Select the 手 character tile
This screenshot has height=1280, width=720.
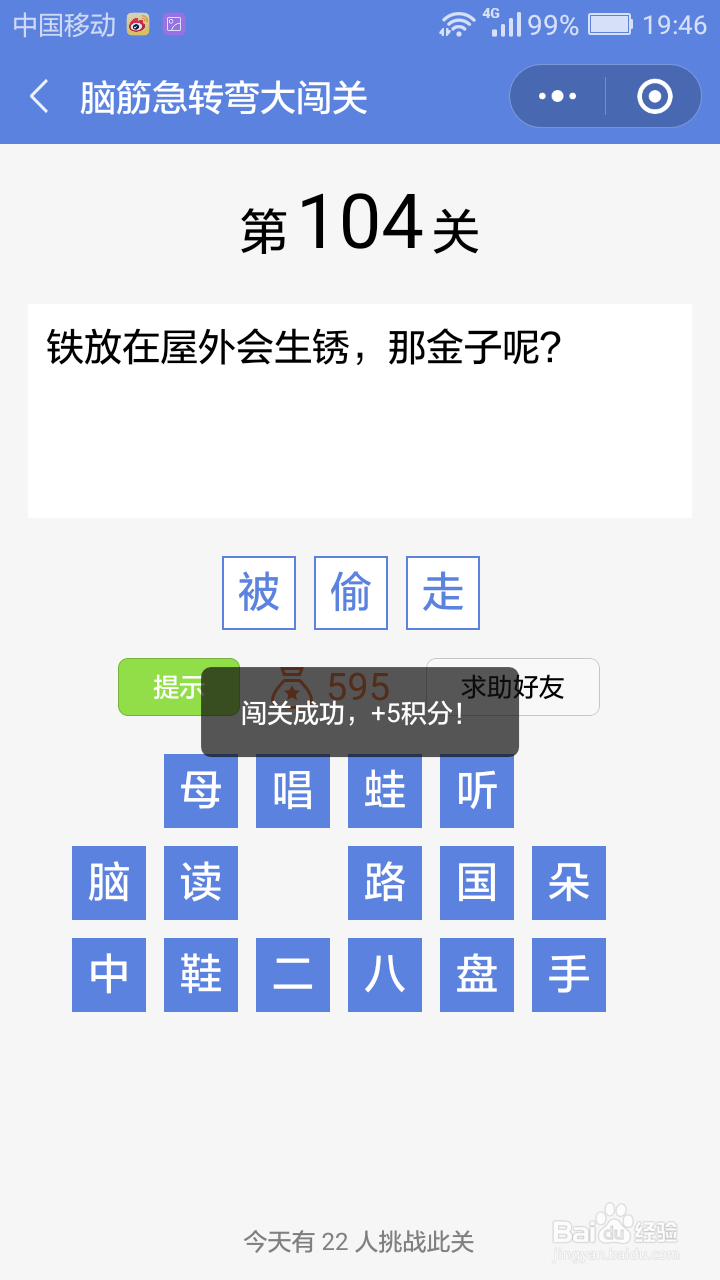[568, 975]
